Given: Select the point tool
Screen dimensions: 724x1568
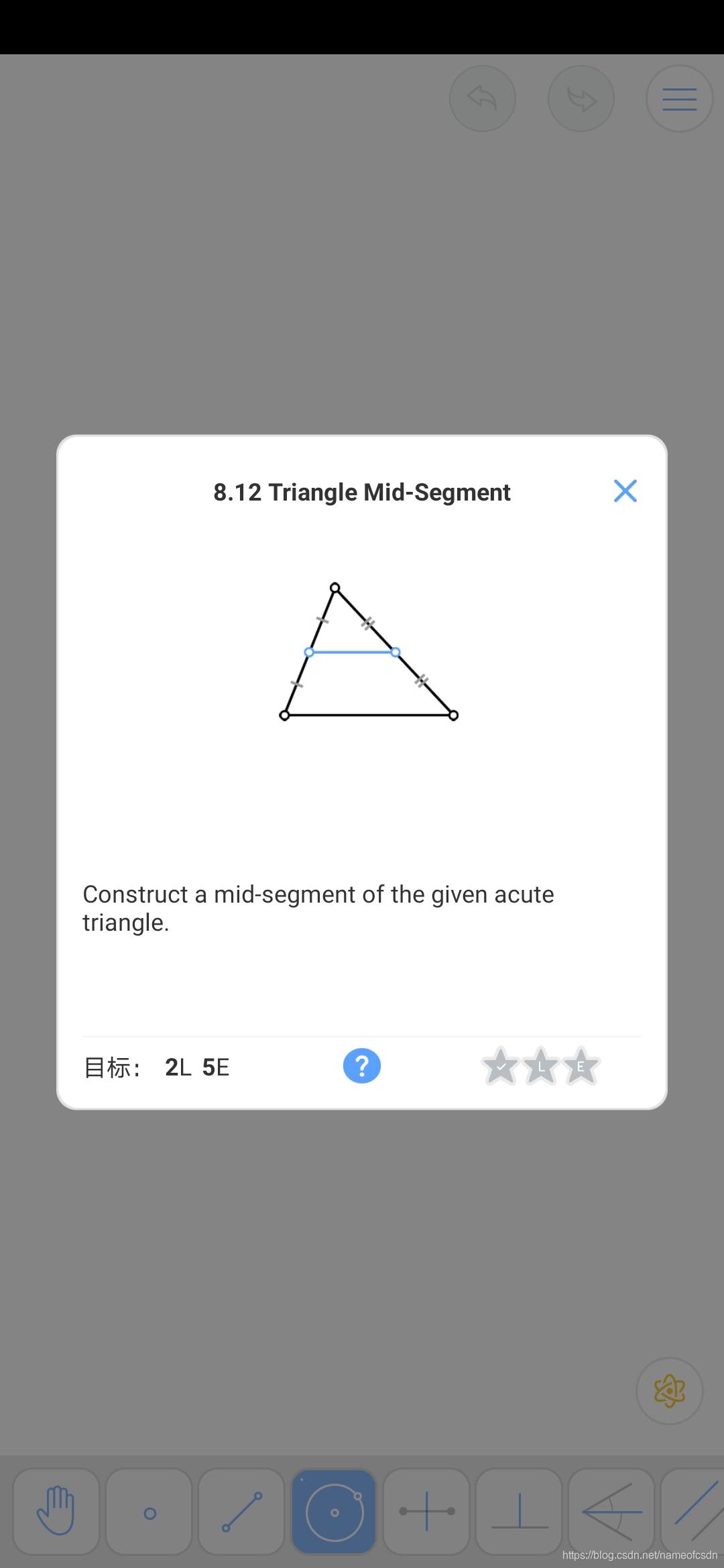Looking at the screenshot, I should click(149, 1512).
